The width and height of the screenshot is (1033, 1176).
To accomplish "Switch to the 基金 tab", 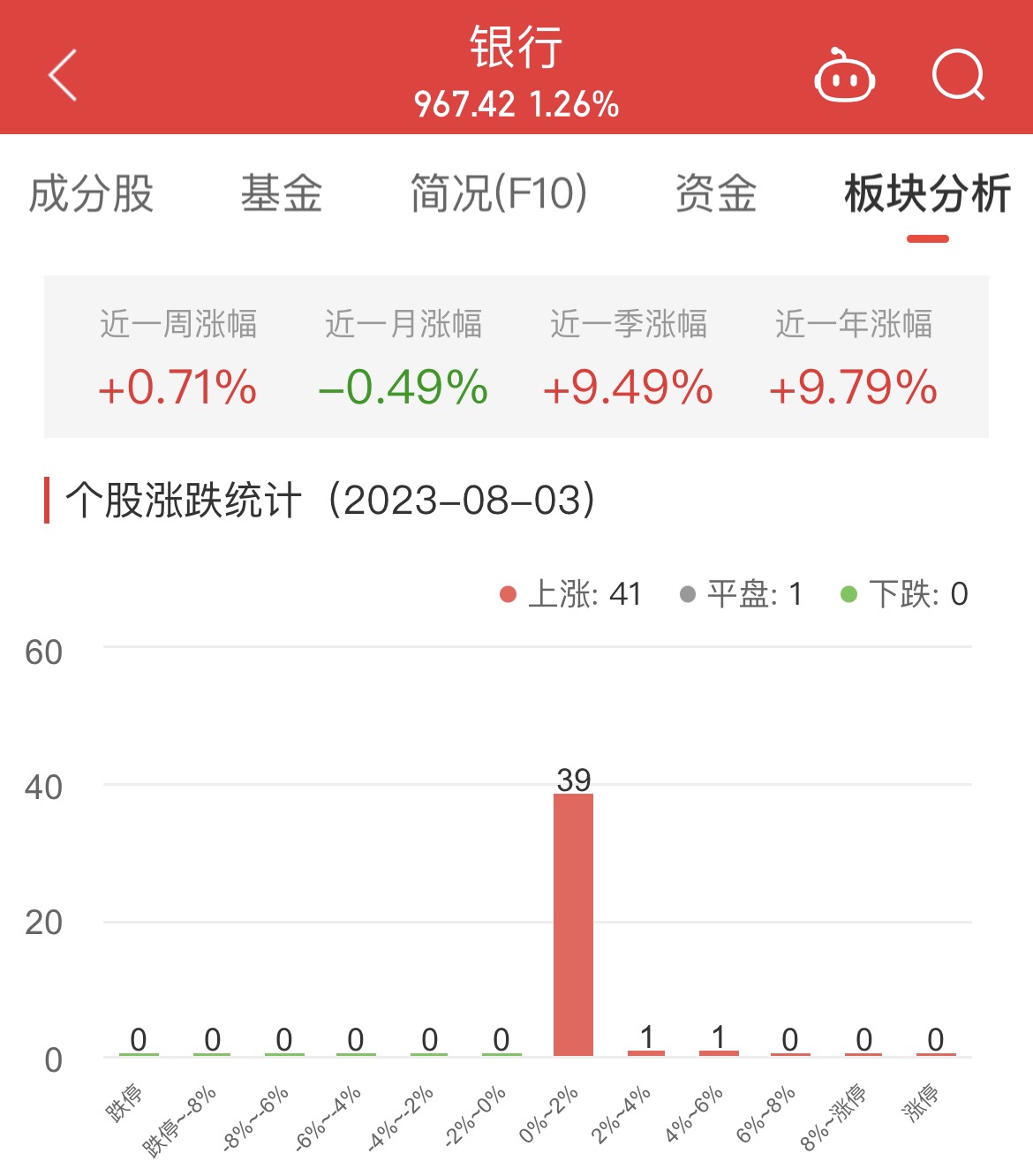I will 282,193.
